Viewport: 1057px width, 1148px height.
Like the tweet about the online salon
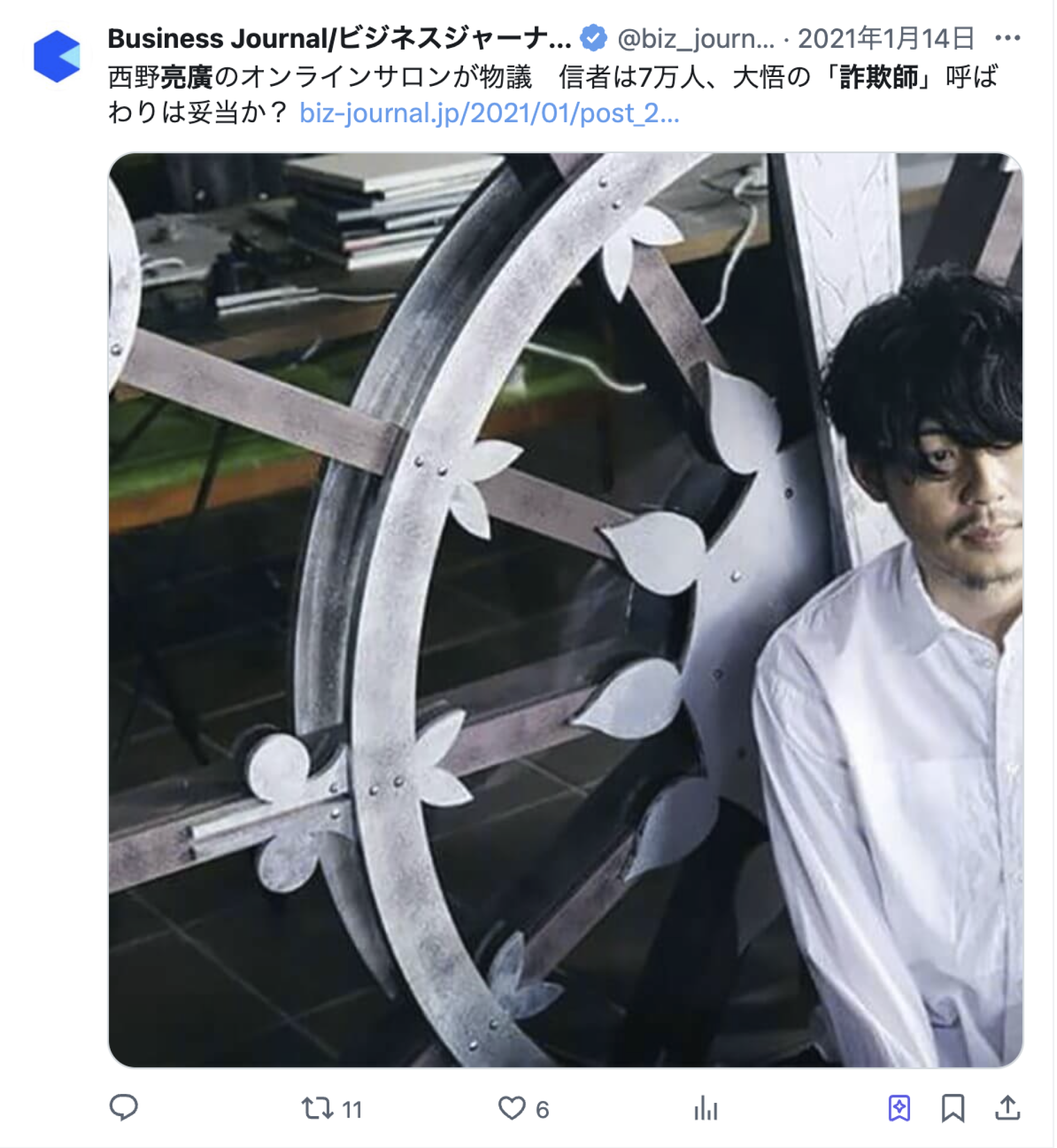pyautogui.click(x=511, y=1108)
